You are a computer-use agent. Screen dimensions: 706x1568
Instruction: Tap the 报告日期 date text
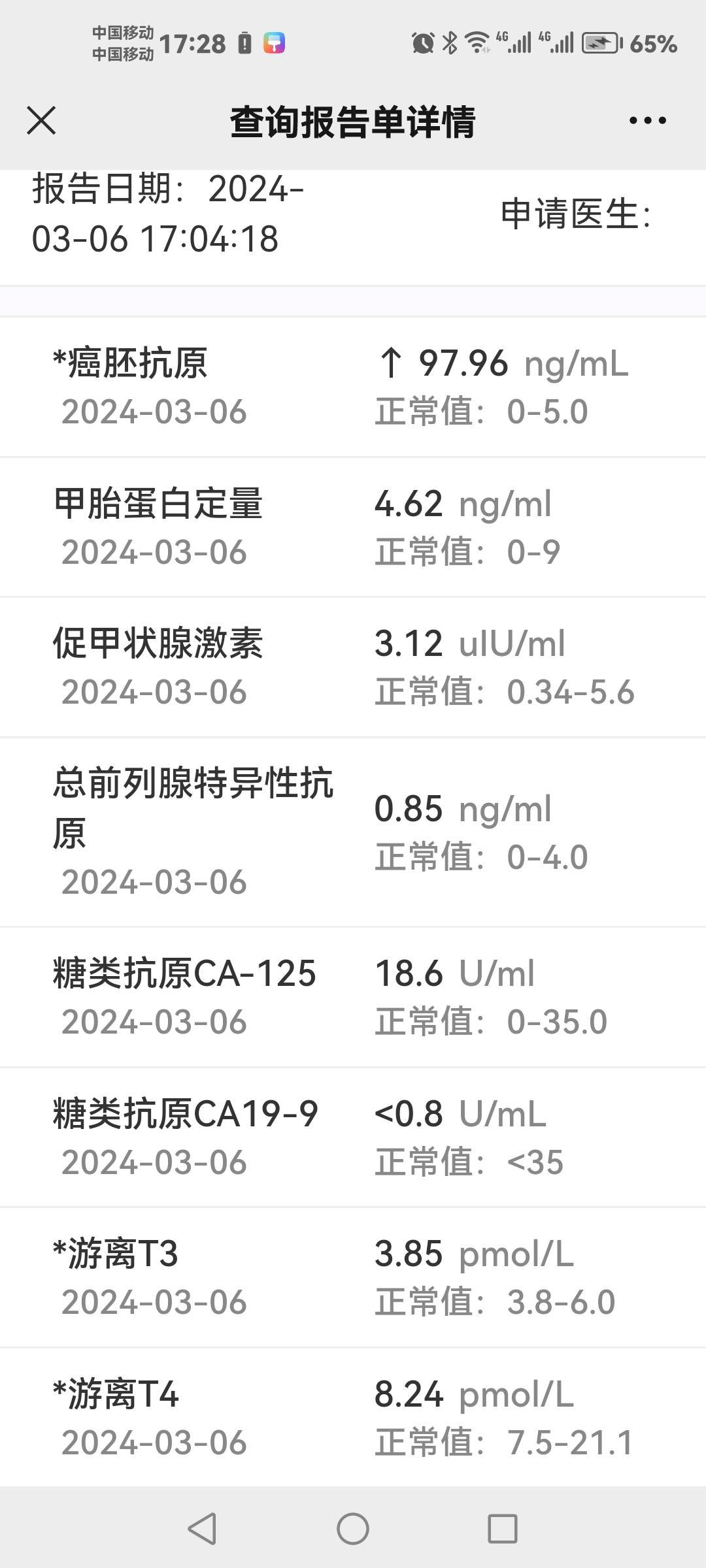point(167,216)
